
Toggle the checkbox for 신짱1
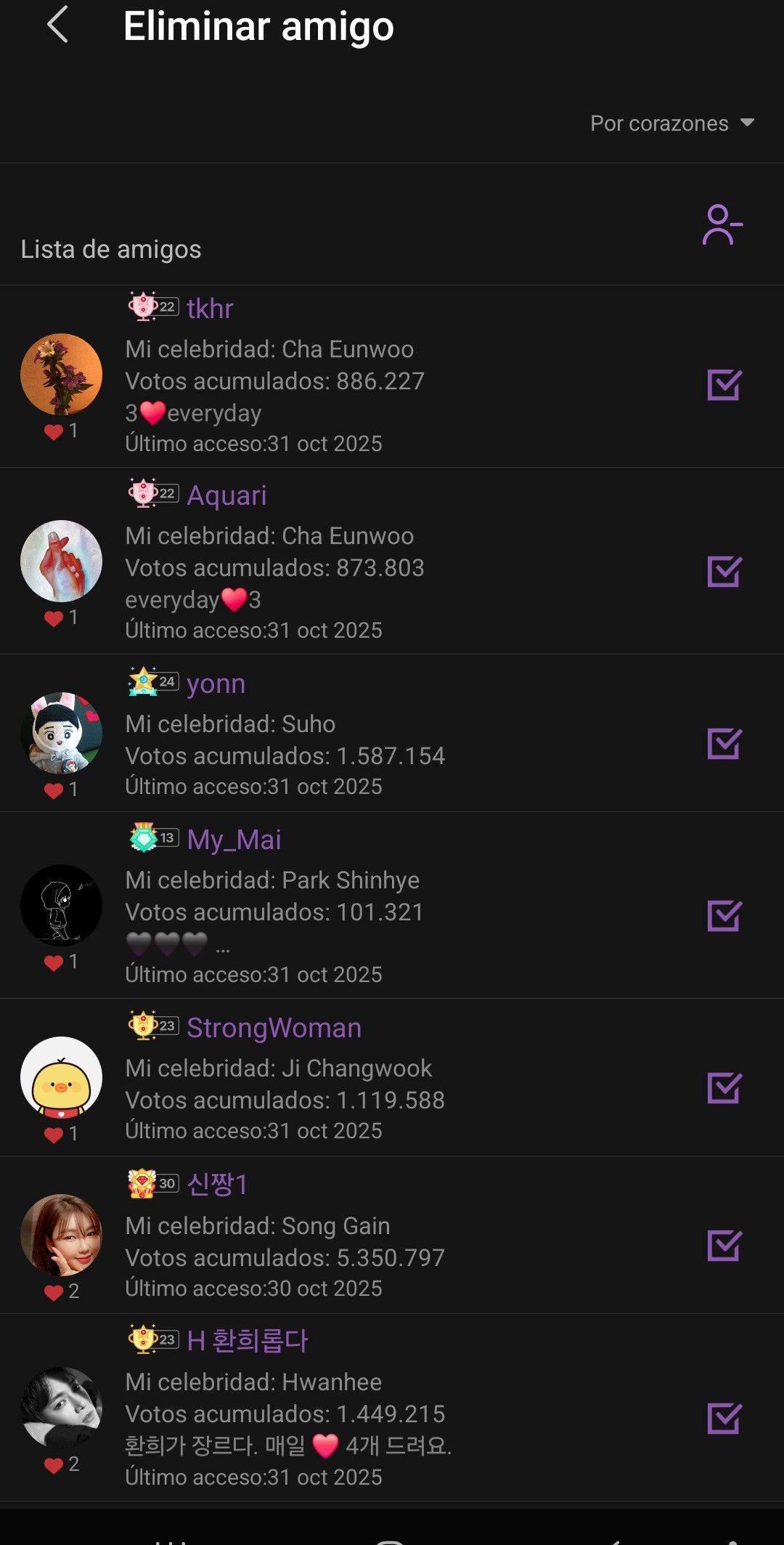pos(724,1246)
